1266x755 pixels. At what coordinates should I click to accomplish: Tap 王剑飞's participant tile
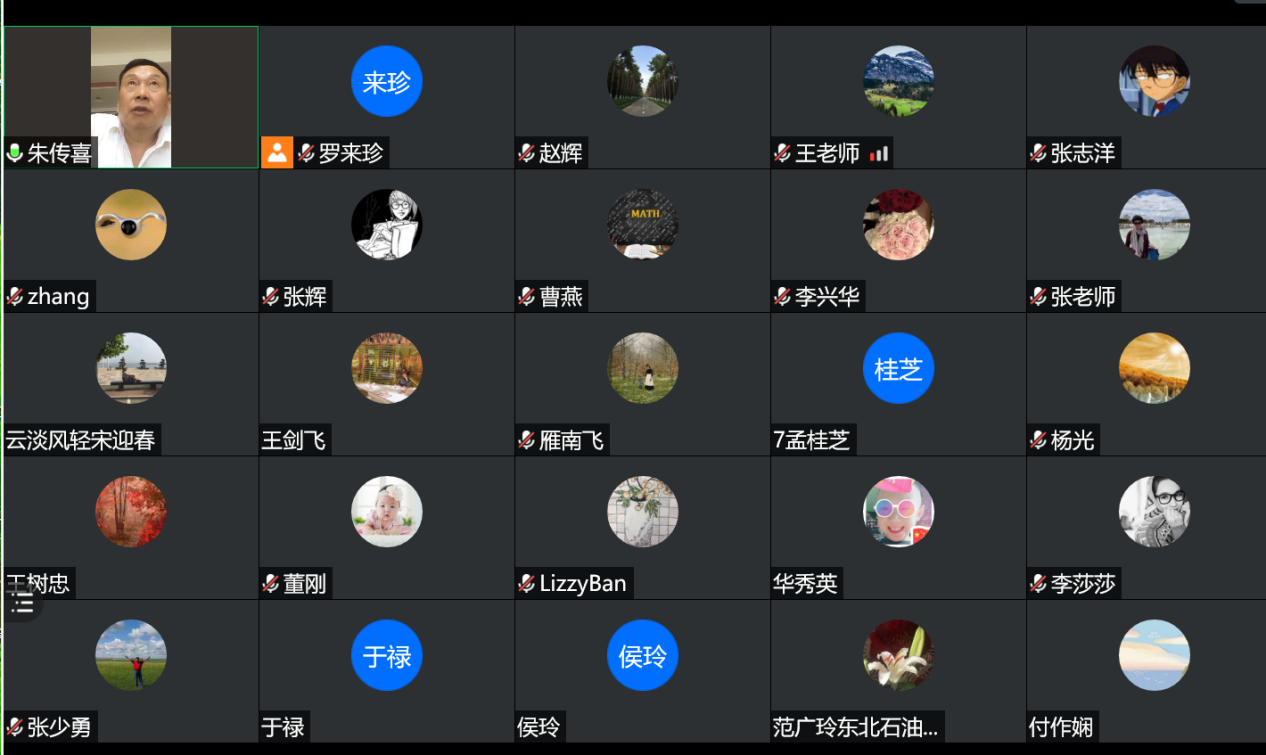(x=387, y=384)
